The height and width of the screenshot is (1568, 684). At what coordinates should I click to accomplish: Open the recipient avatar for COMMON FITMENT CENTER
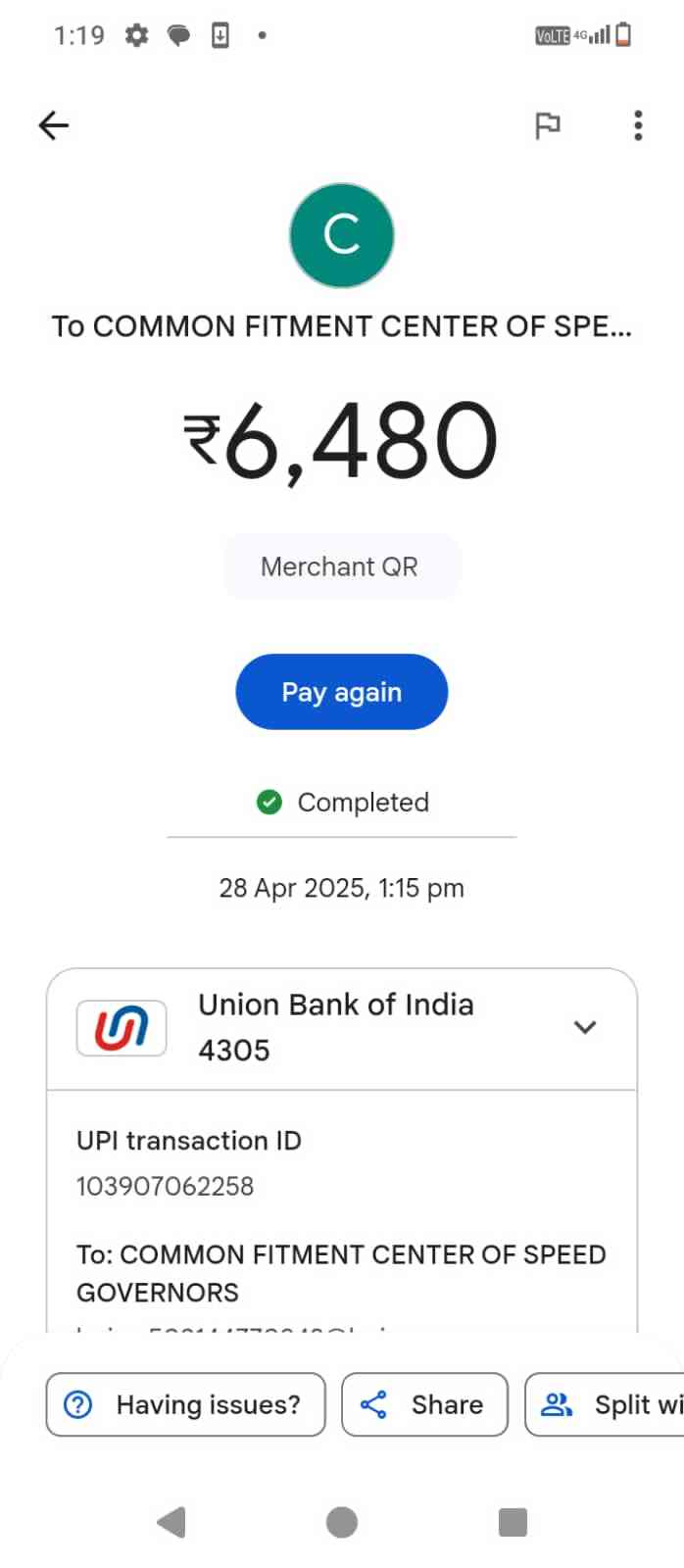[341, 235]
